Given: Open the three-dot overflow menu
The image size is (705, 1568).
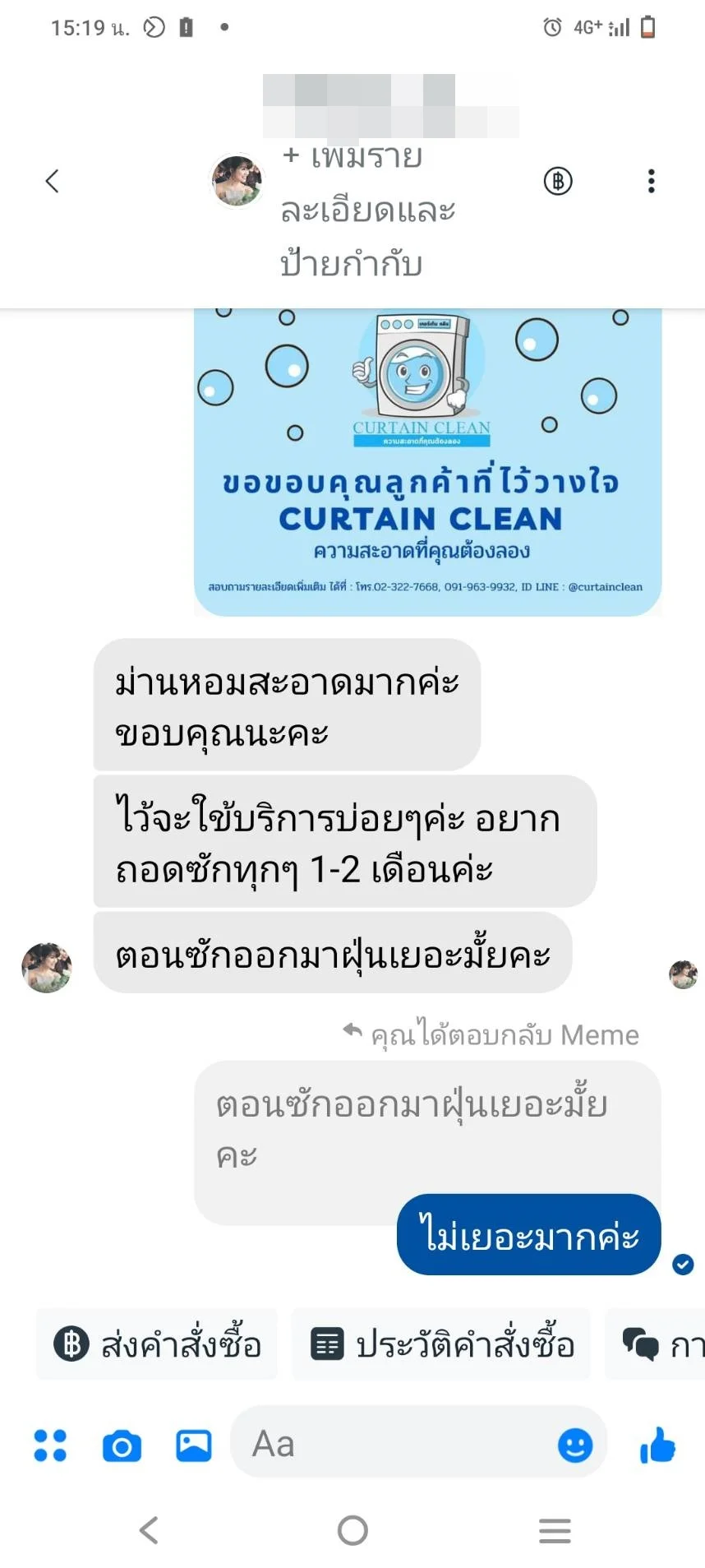Looking at the screenshot, I should (x=651, y=181).
